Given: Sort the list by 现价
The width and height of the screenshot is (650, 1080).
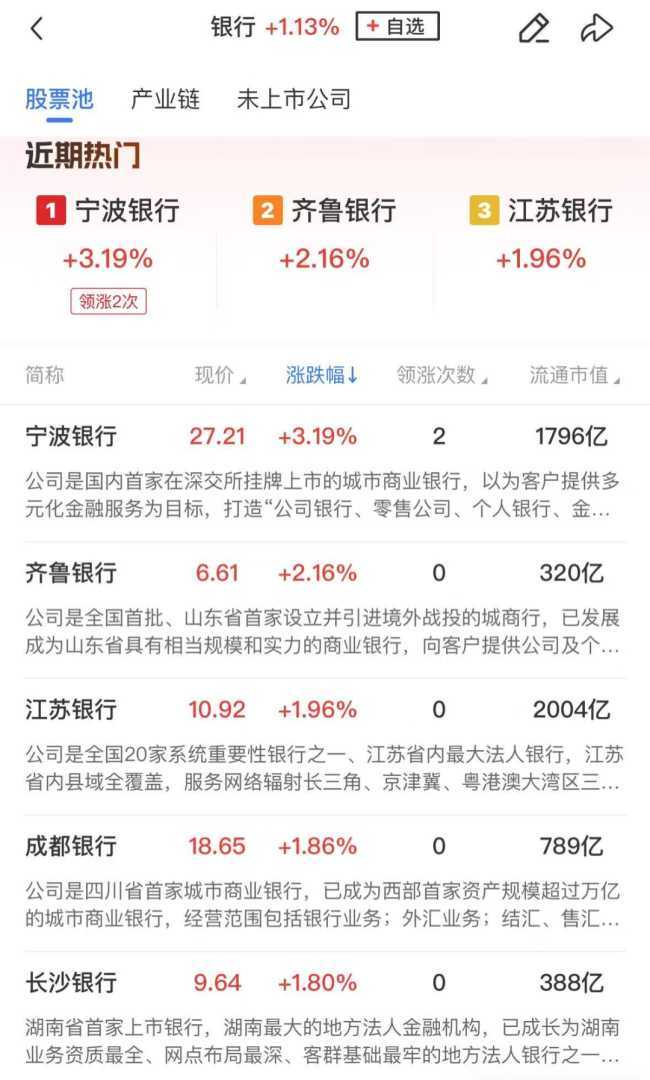Looking at the screenshot, I should (219, 376).
